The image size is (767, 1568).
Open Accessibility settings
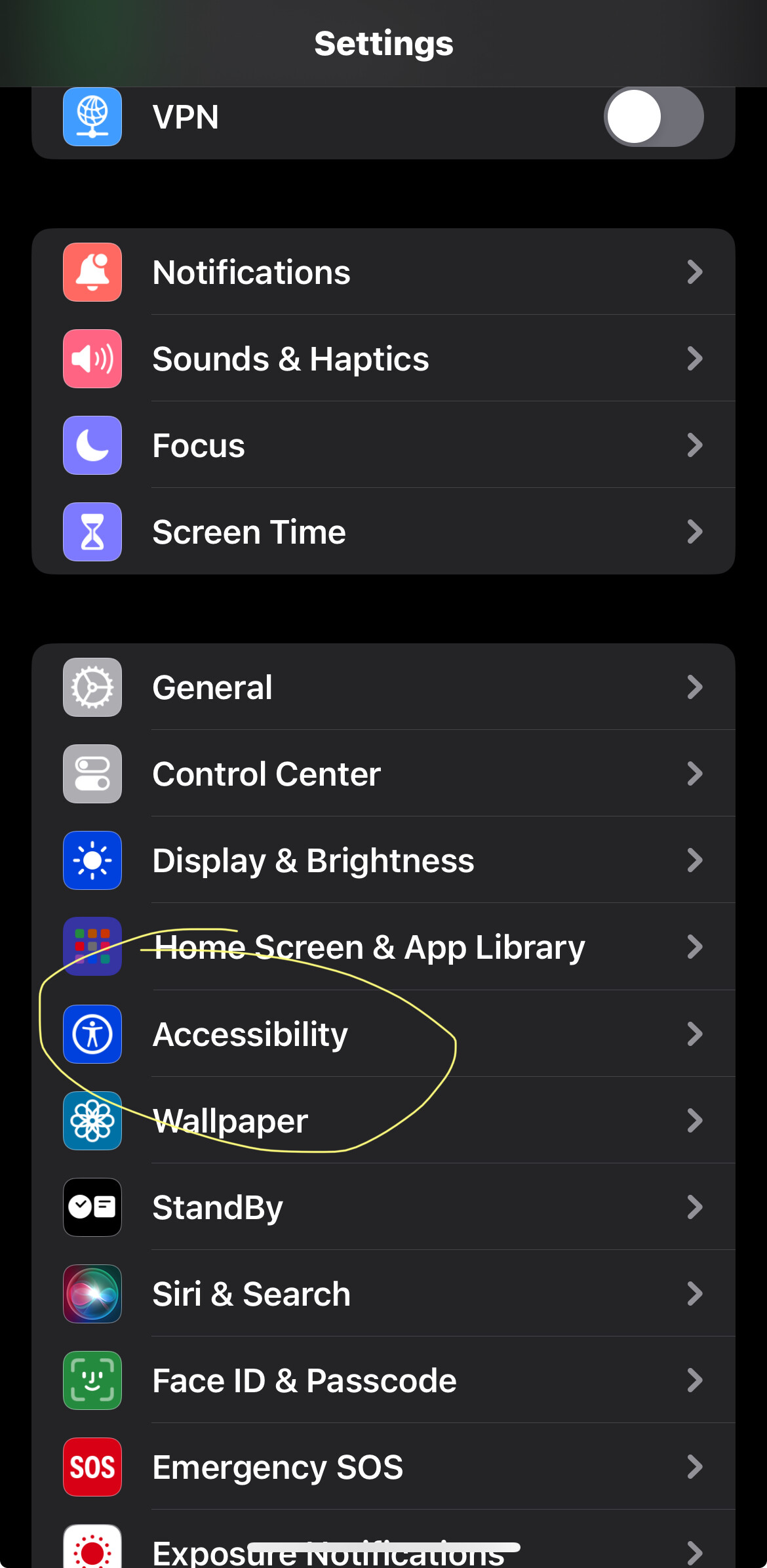pos(383,1034)
